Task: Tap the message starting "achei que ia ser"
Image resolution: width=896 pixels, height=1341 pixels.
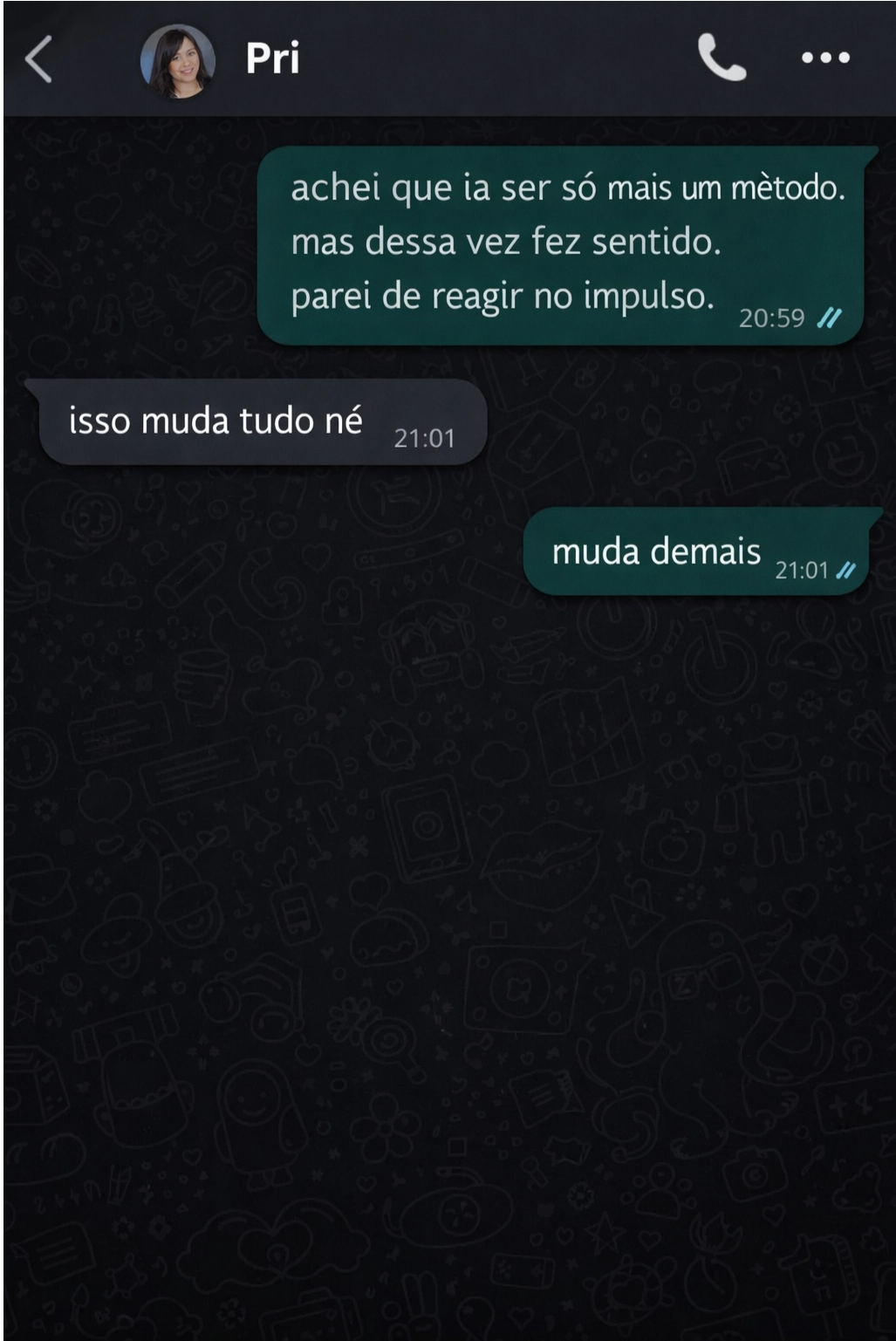Action: [567, 186]
